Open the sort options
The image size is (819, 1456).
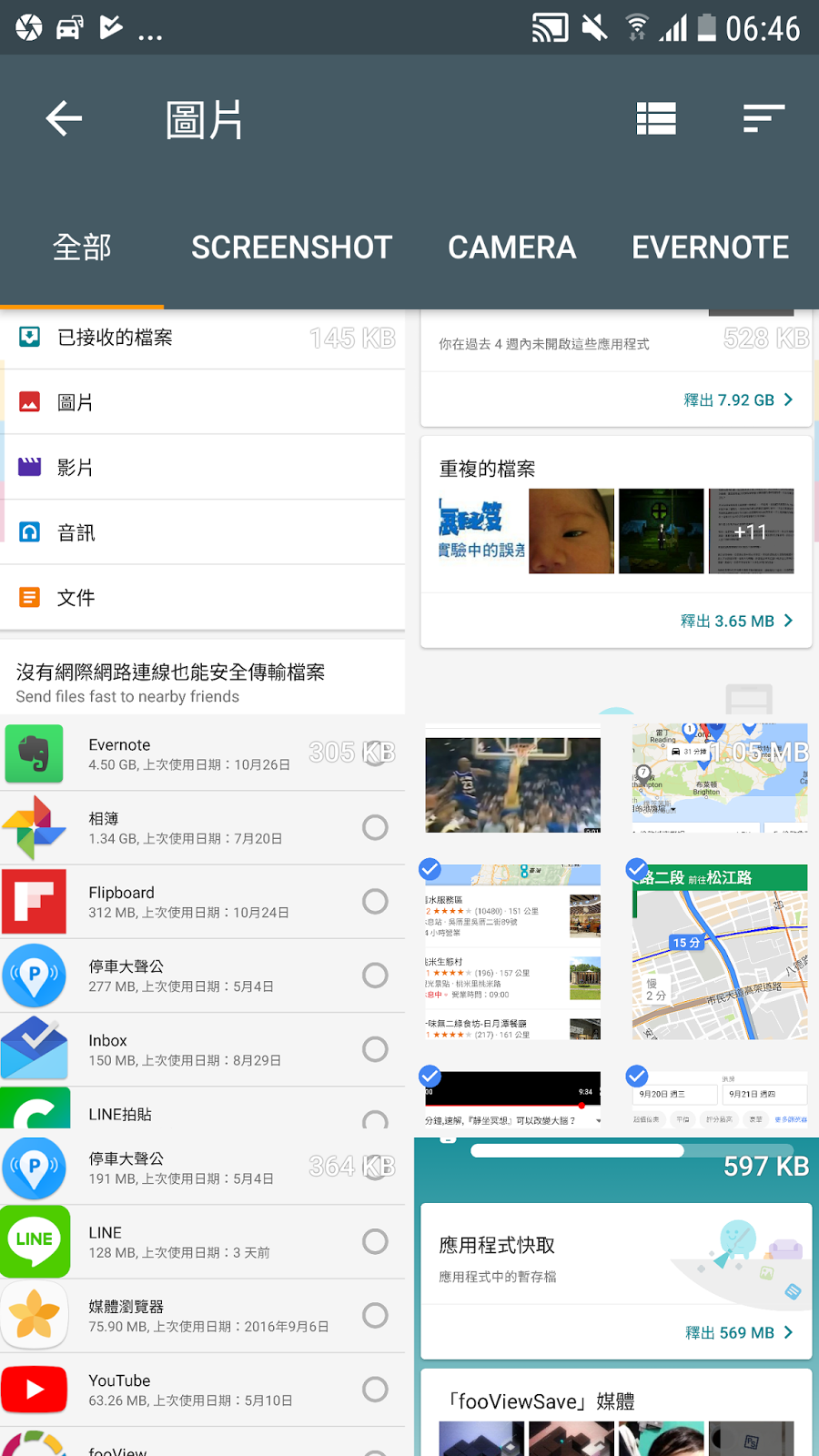[763, 118]
